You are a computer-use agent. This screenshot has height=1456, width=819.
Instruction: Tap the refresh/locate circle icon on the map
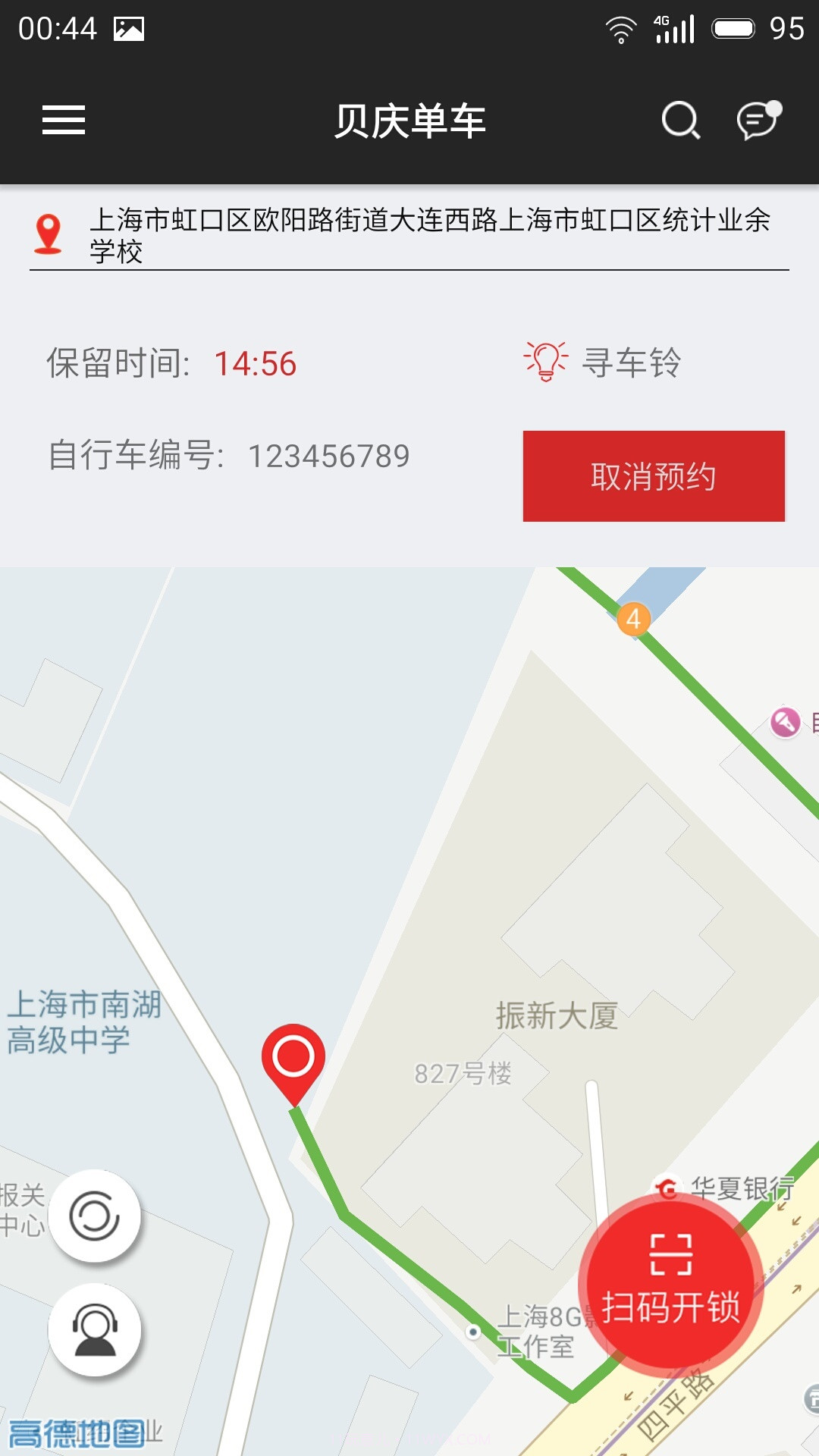94,1213
